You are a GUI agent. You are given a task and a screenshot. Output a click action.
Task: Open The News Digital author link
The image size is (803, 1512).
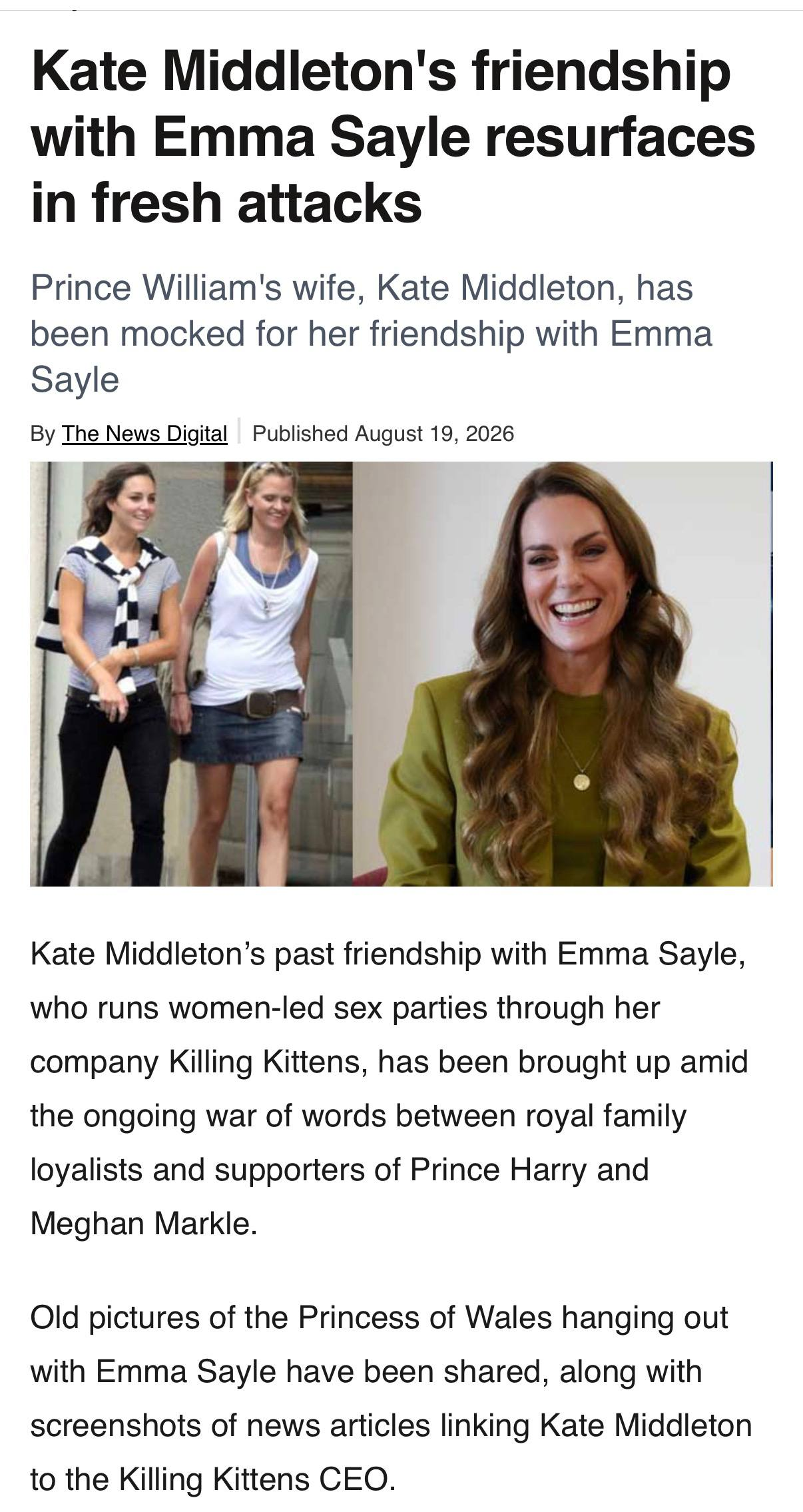point(144,434)
